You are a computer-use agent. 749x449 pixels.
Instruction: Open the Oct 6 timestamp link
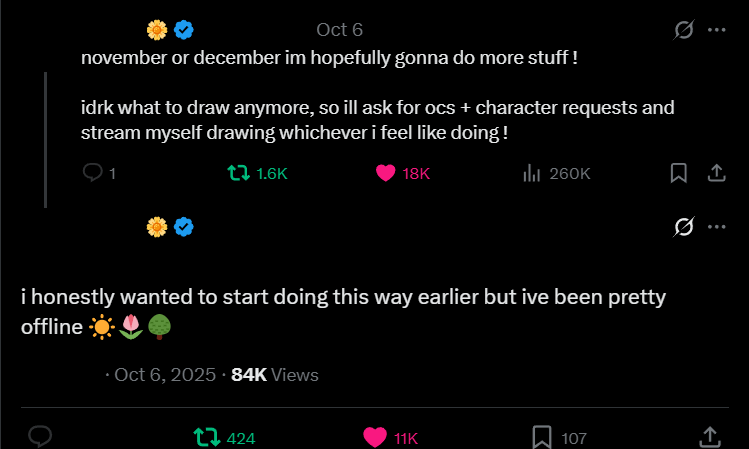(339, 30)
